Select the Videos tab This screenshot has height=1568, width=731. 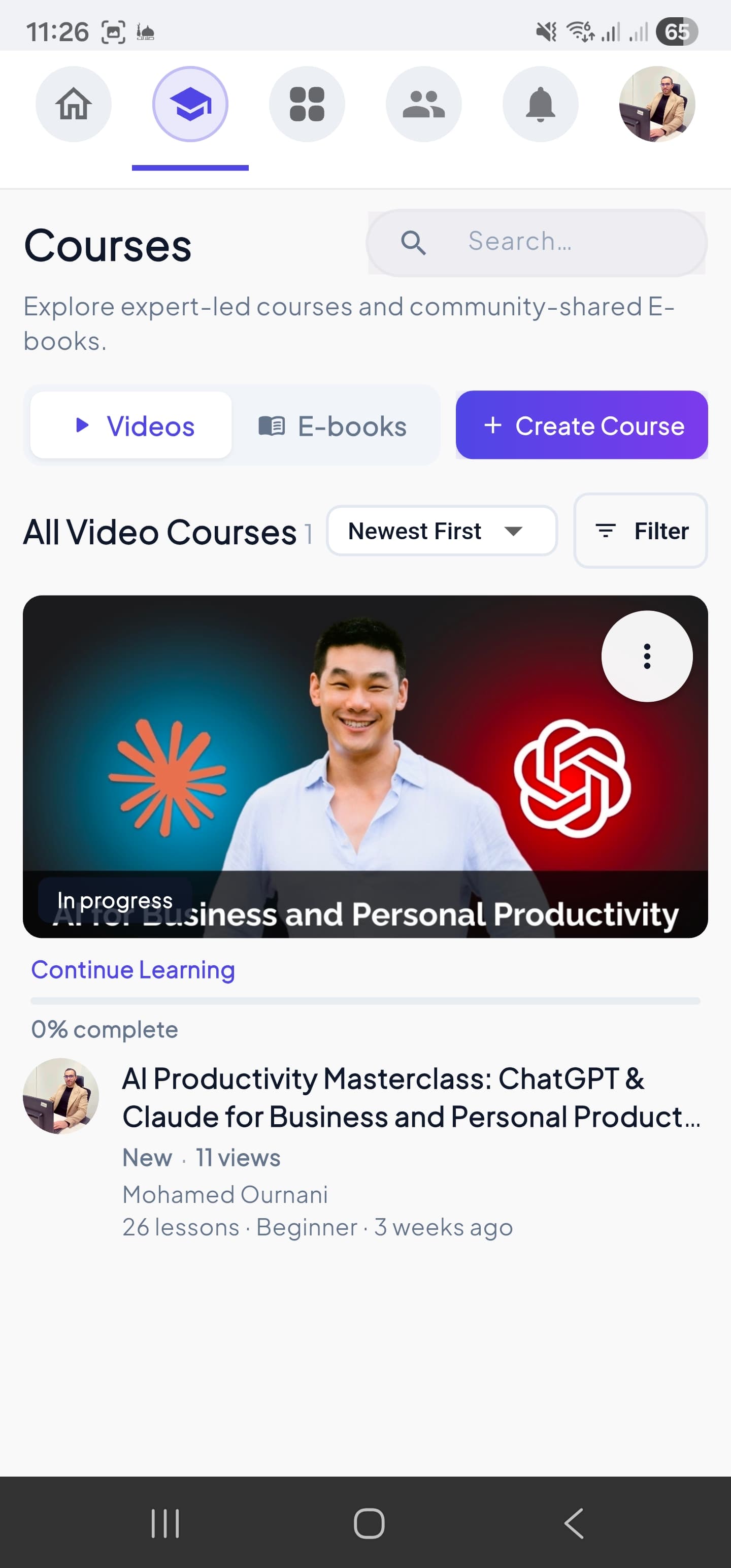click(x=131, y=426)
